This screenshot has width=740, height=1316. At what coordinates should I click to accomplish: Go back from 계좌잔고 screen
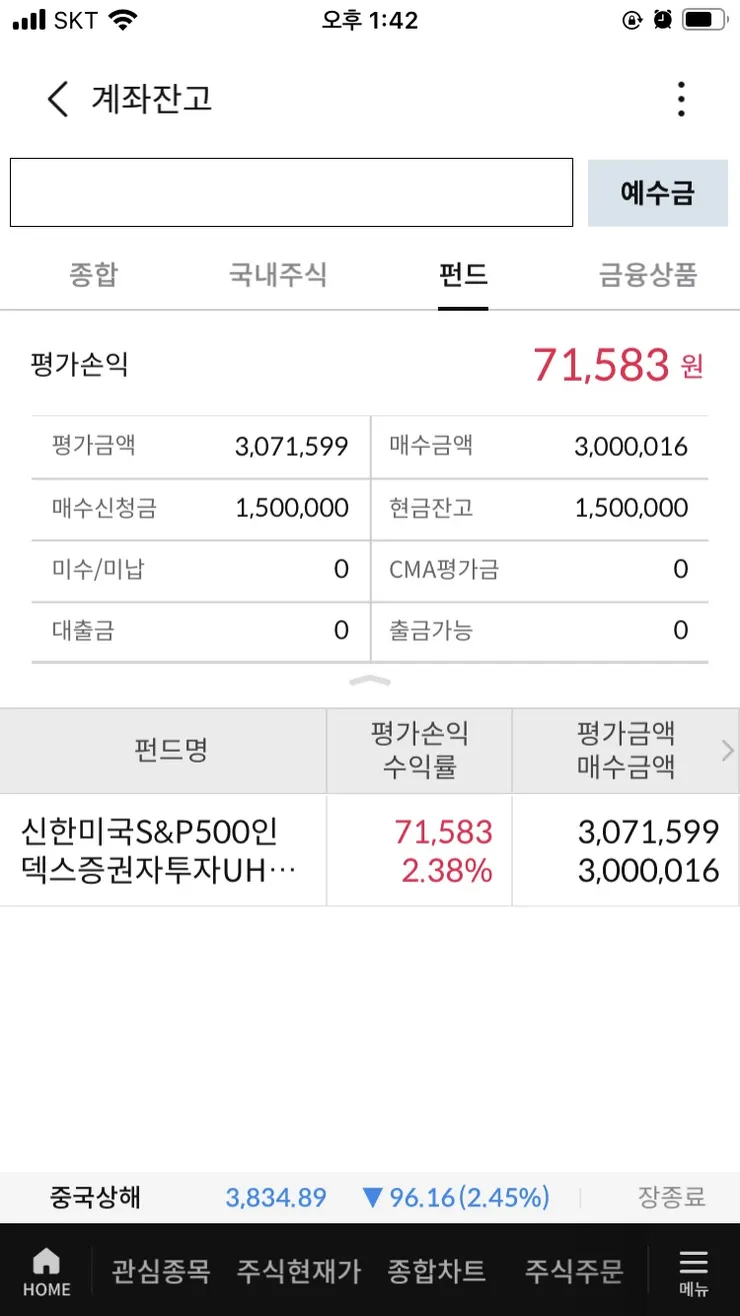[x=57, y=99]
